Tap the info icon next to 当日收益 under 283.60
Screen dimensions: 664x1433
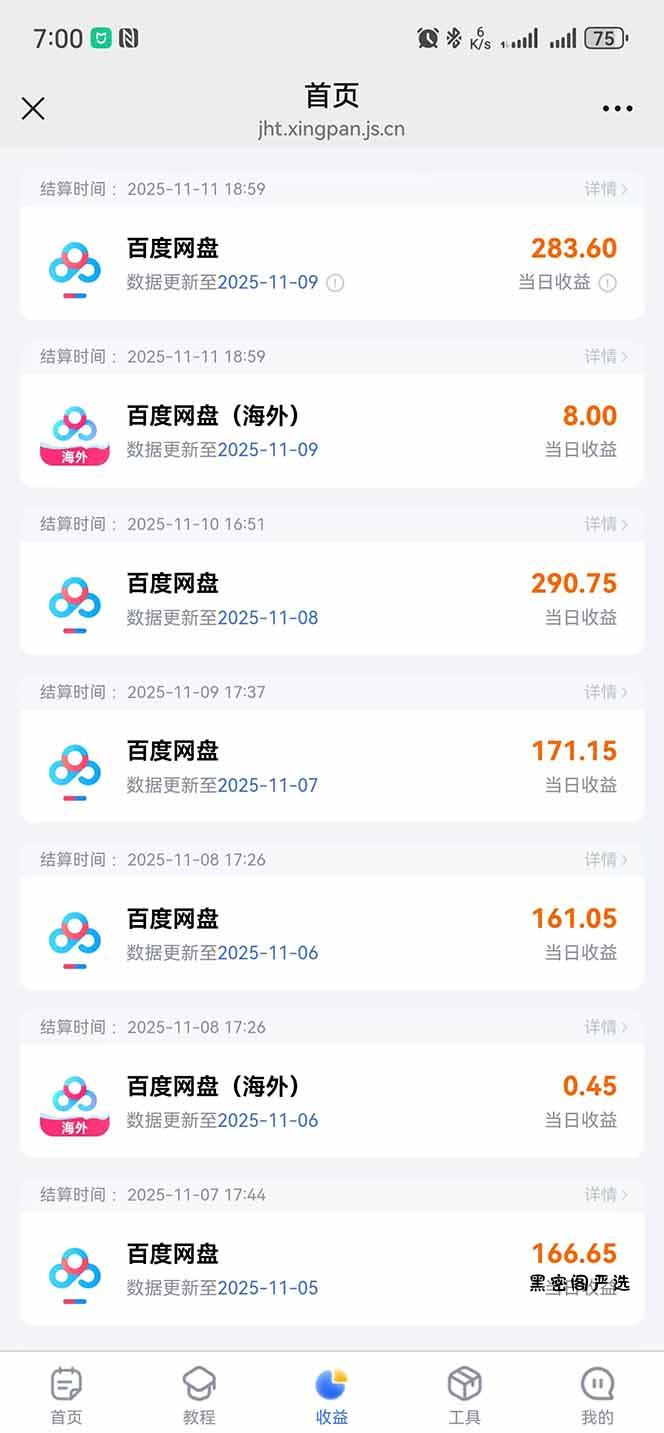(x=607, y=283)
